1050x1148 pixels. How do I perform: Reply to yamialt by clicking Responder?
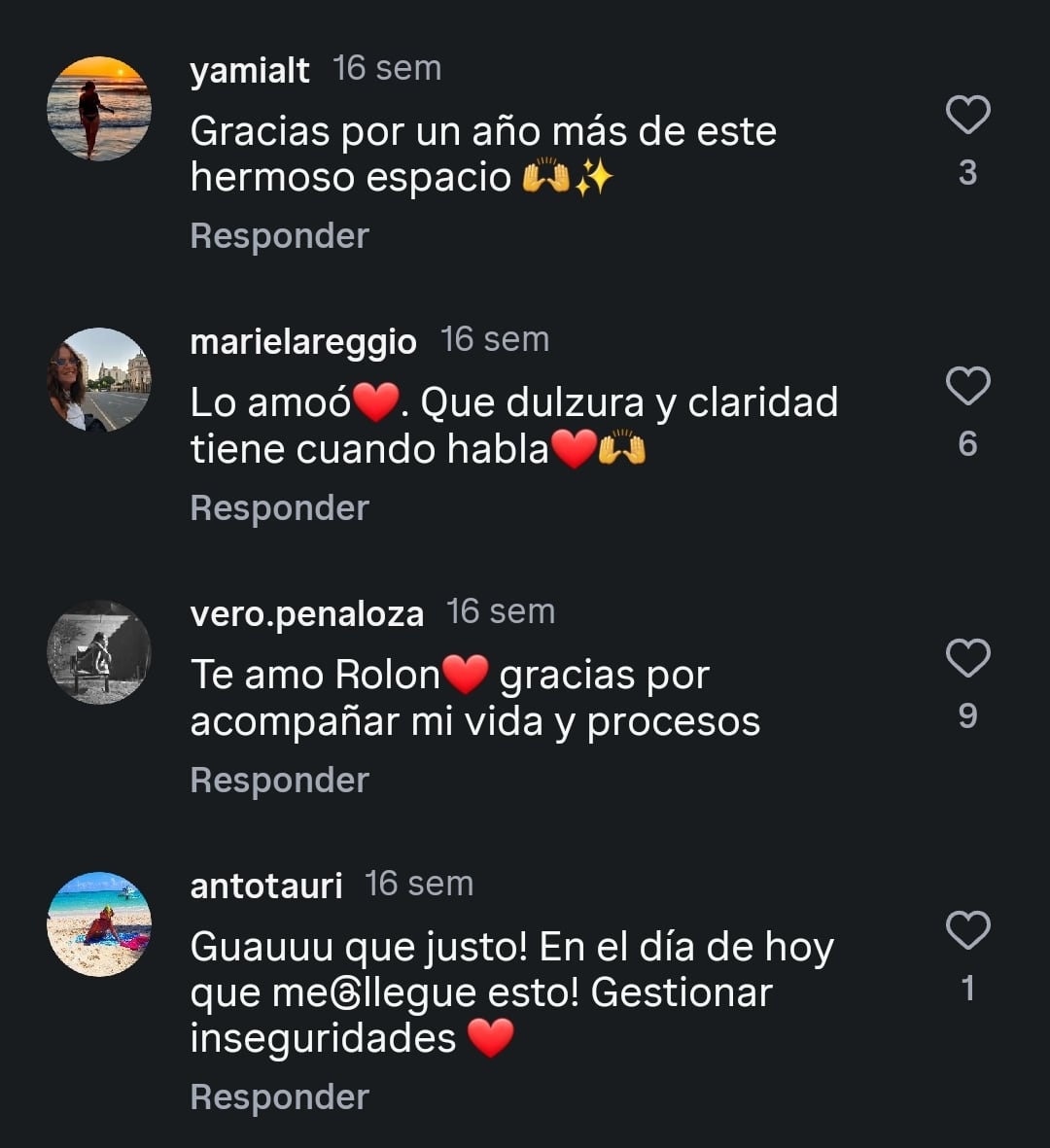pos(279,235)
